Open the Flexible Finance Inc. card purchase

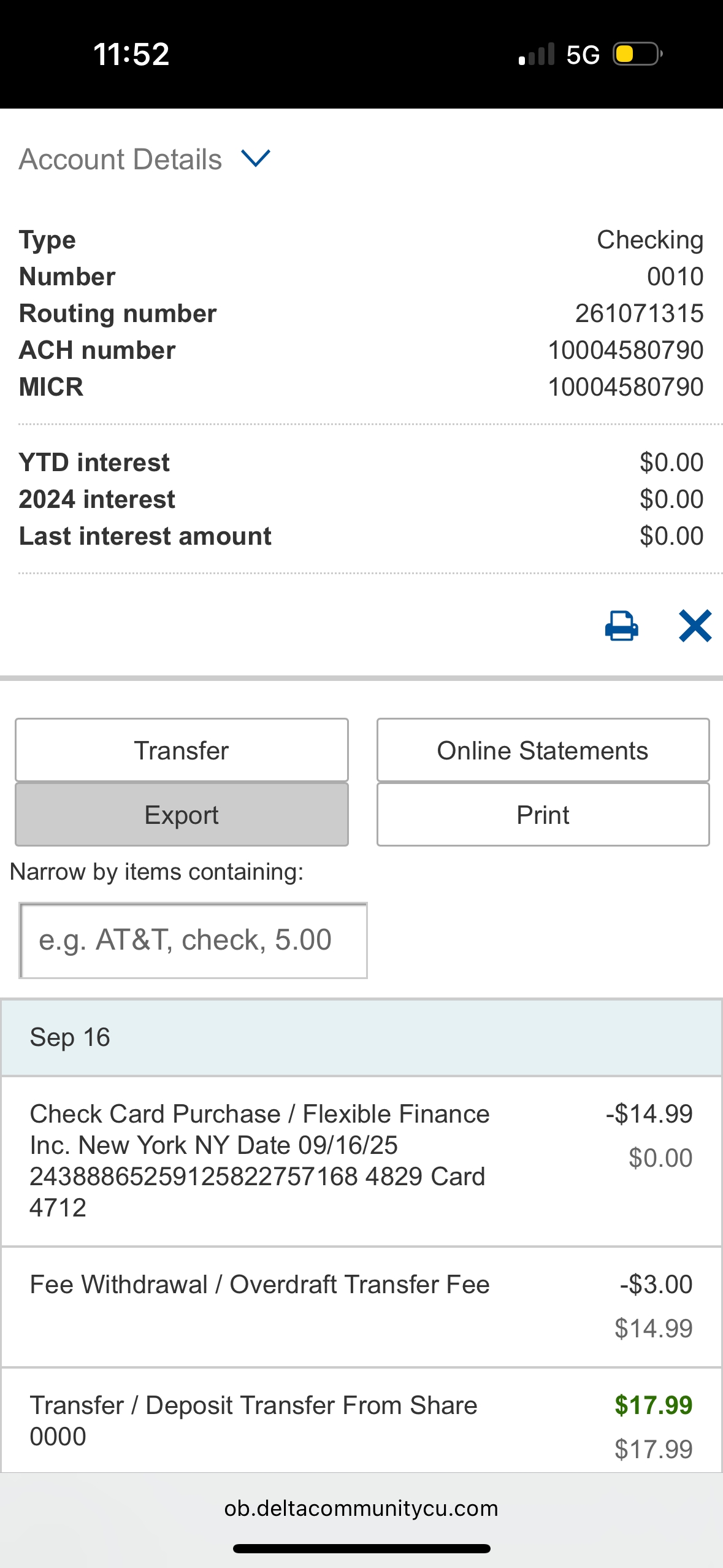coord(361,1161)
